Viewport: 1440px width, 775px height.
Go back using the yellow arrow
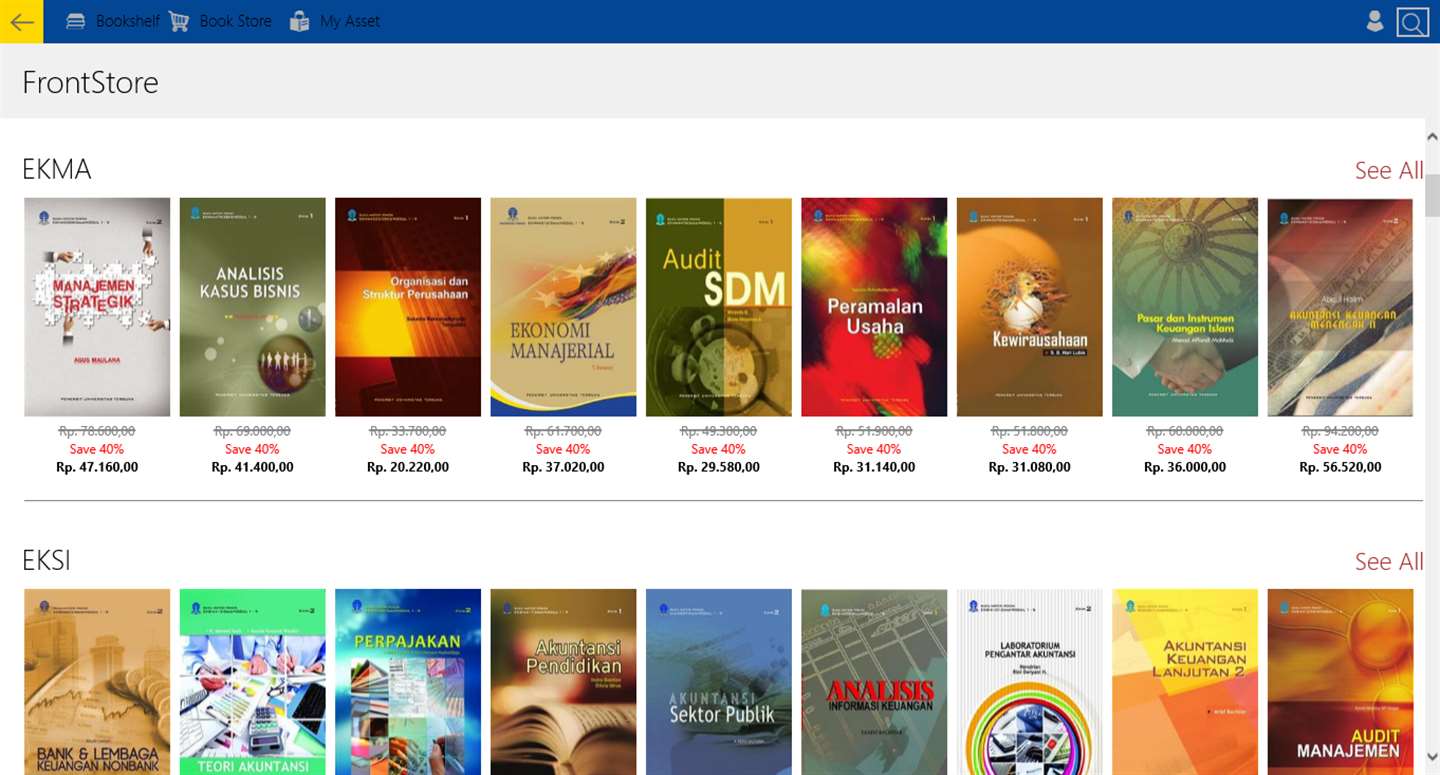(x=21, y=21)
